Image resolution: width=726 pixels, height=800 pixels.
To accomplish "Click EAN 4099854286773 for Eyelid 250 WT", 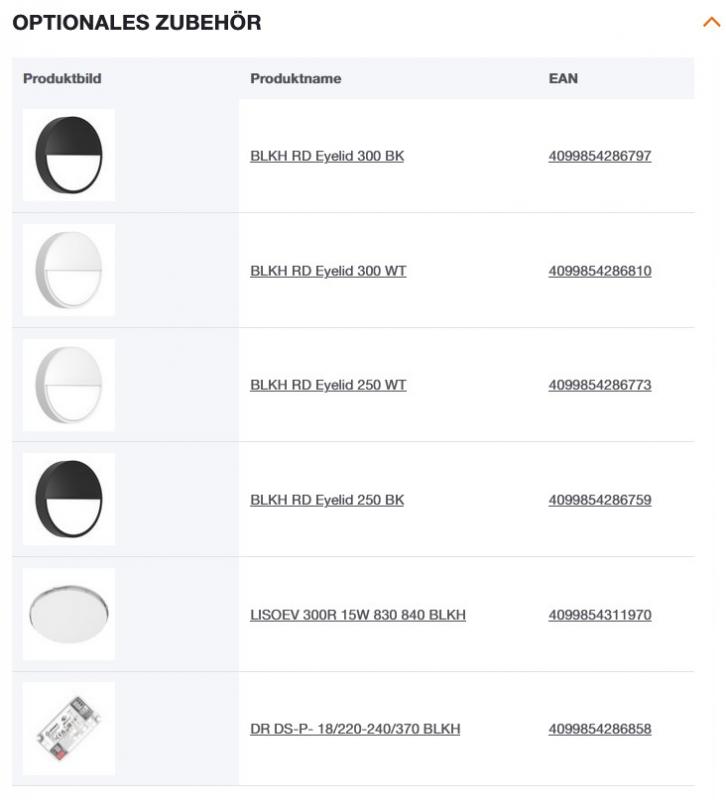I will [x=600, y=383].
